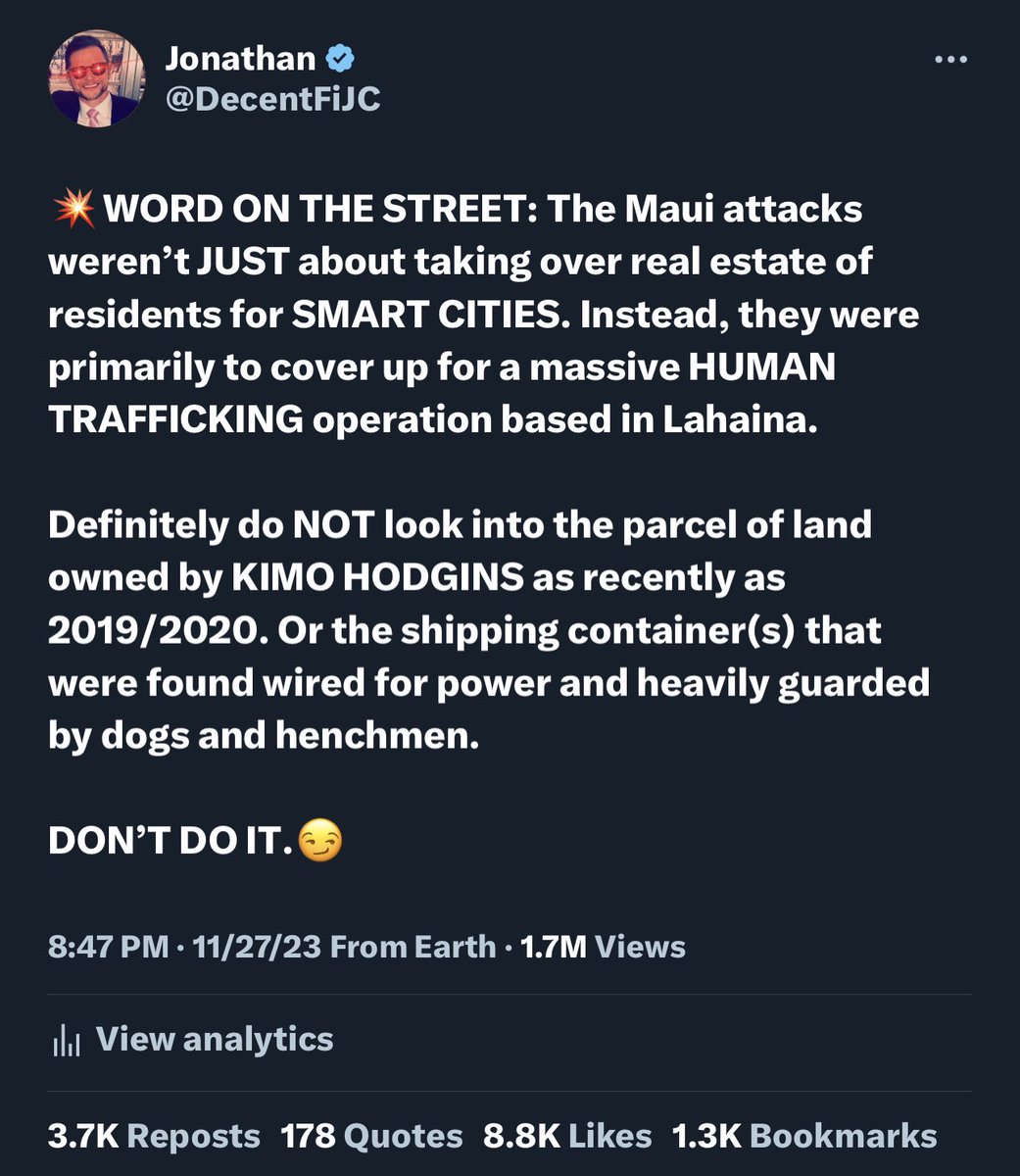Open the three-dot overflow menu
This screenshot has width=1020, height=1176.
point(950,61)
